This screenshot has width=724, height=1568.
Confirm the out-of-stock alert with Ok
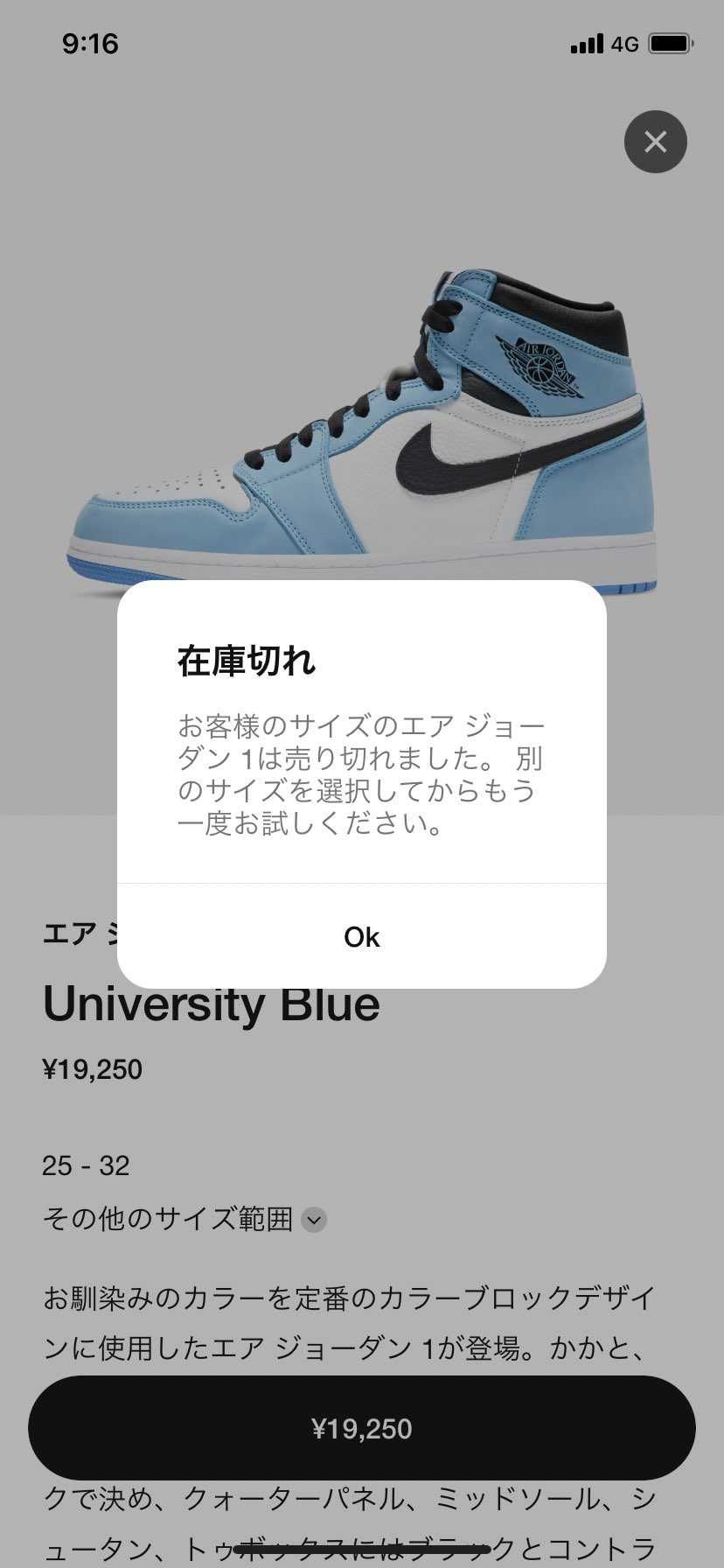coord(362,937)
